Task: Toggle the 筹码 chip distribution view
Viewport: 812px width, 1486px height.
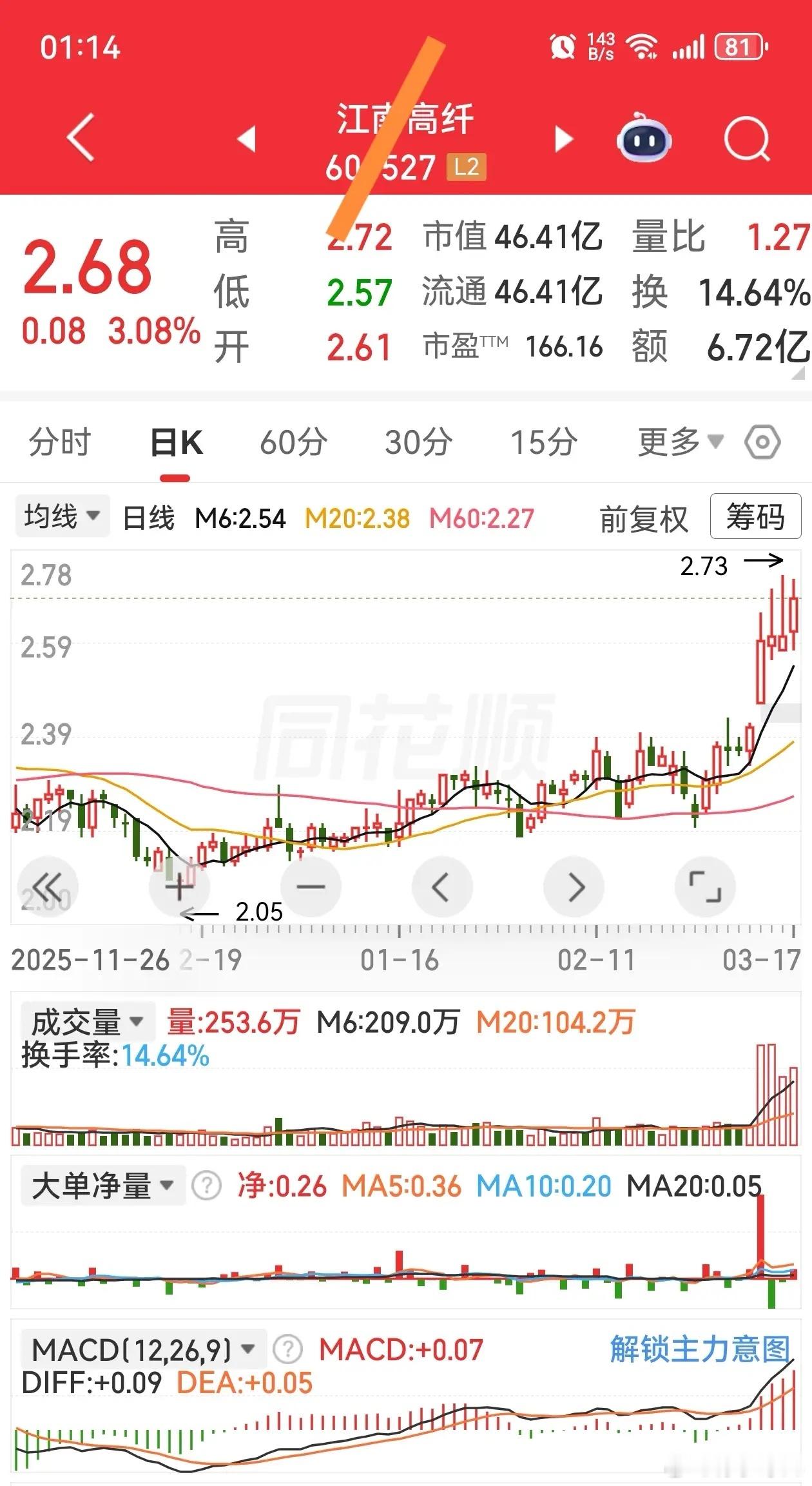Action: (x=755, y=518)
